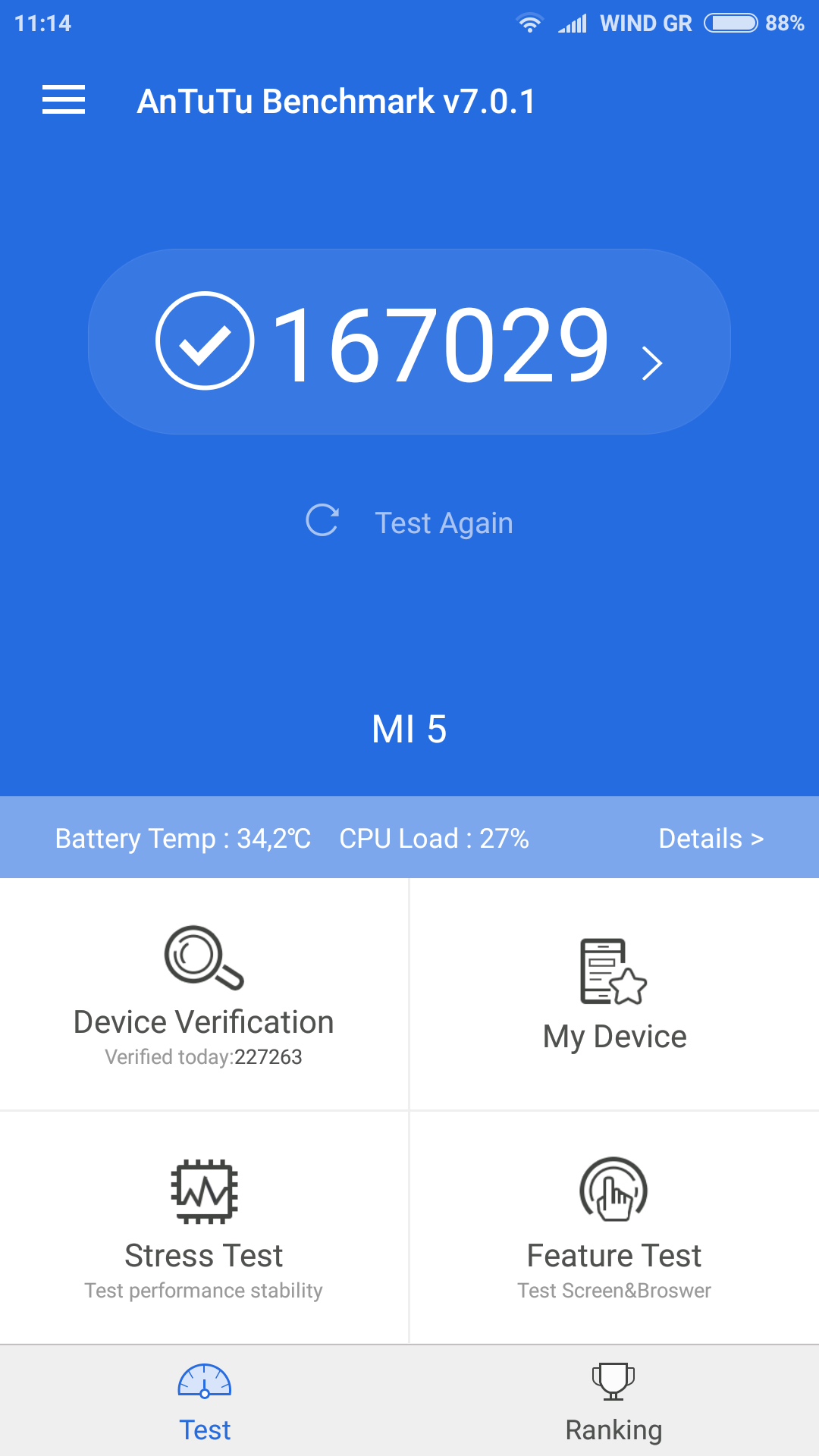Open My Device info

point(614,995)
